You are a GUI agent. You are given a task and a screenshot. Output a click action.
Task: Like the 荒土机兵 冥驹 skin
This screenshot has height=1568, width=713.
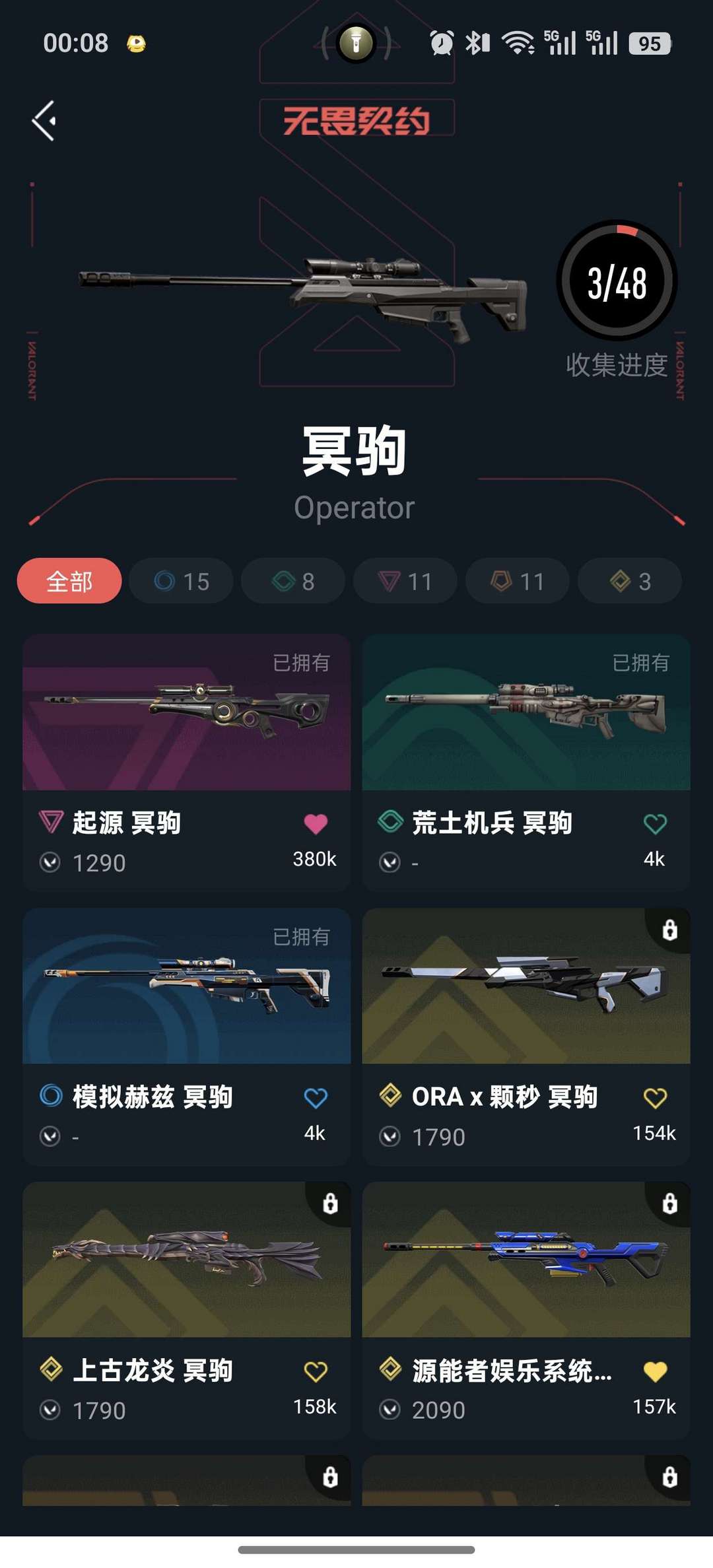tap(655, 823)
